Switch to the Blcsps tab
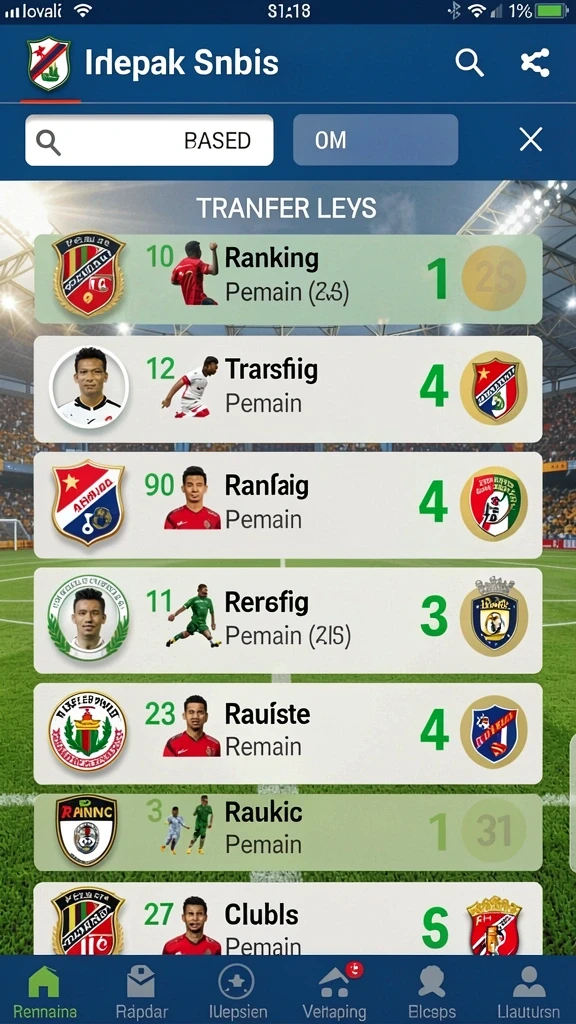The height and width of the screenshot is (1024, 576). tap(432, 991)
